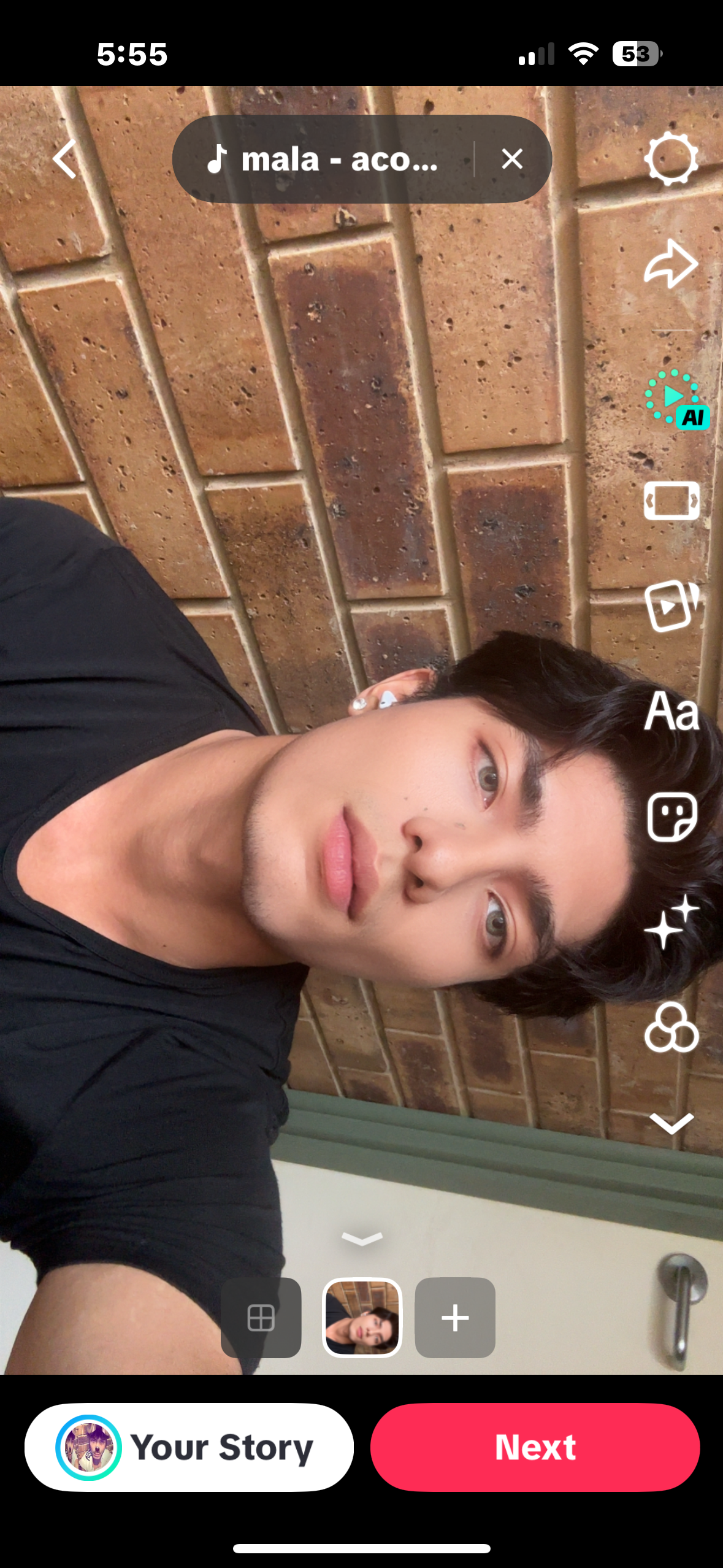The image size is (723, 1568).
Task: Open the fullscreen frame icon
Action: 671,501
